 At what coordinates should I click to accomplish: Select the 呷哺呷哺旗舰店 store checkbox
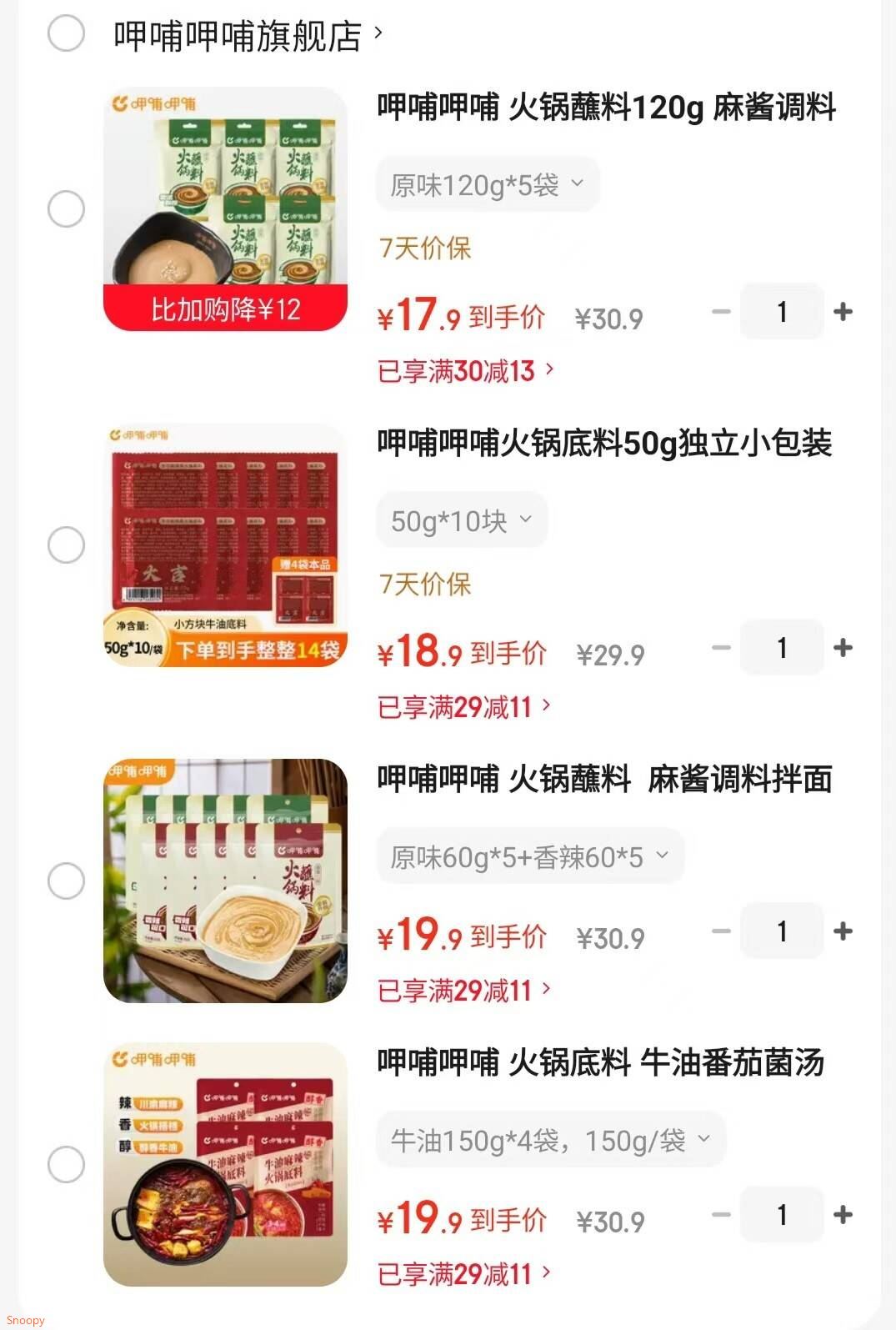tap(65, 35)
